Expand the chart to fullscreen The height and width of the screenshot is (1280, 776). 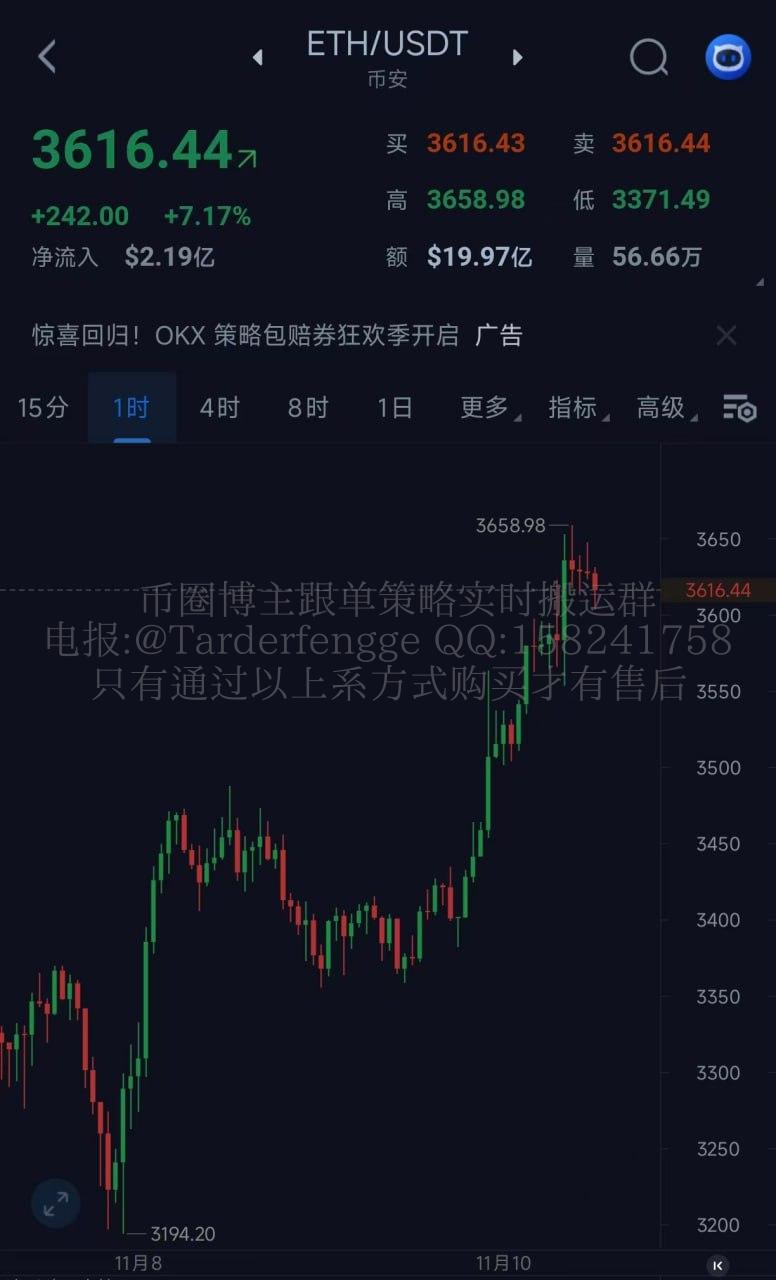point(55,1203)
